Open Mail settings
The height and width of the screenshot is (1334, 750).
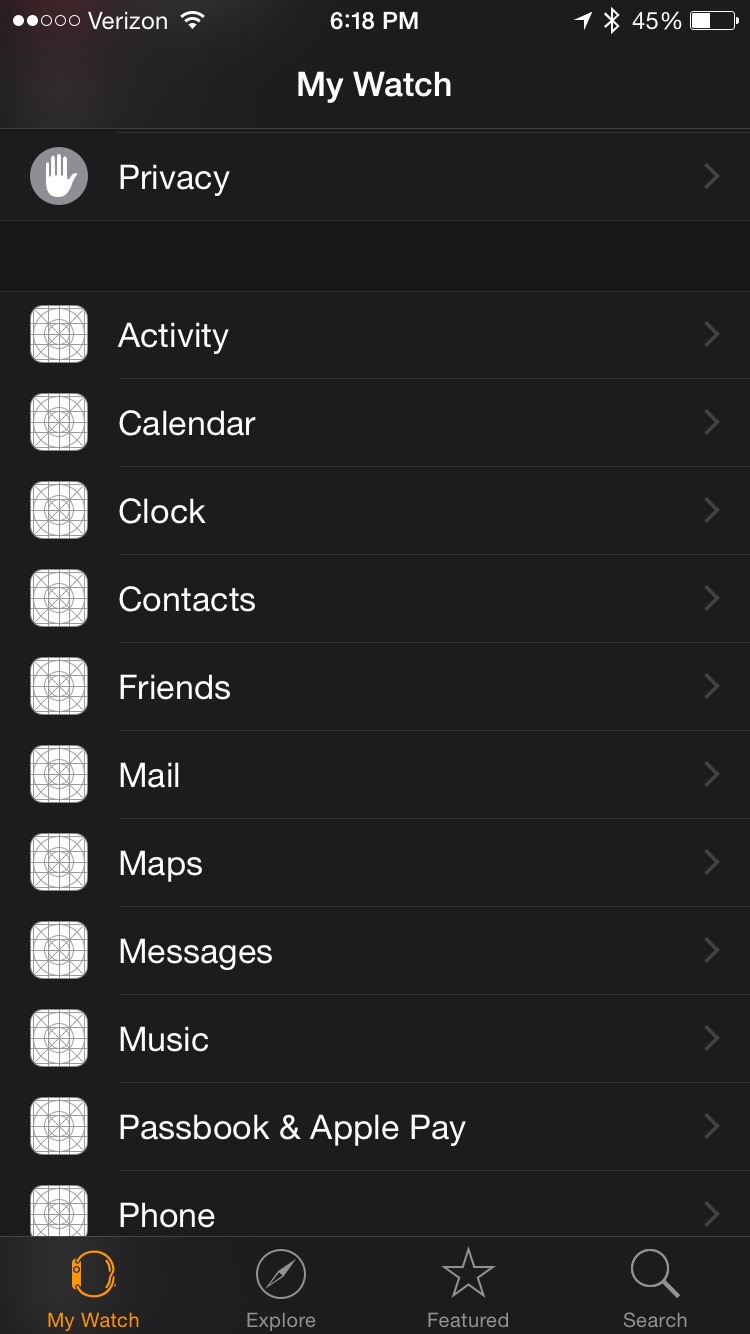point(375,775)
